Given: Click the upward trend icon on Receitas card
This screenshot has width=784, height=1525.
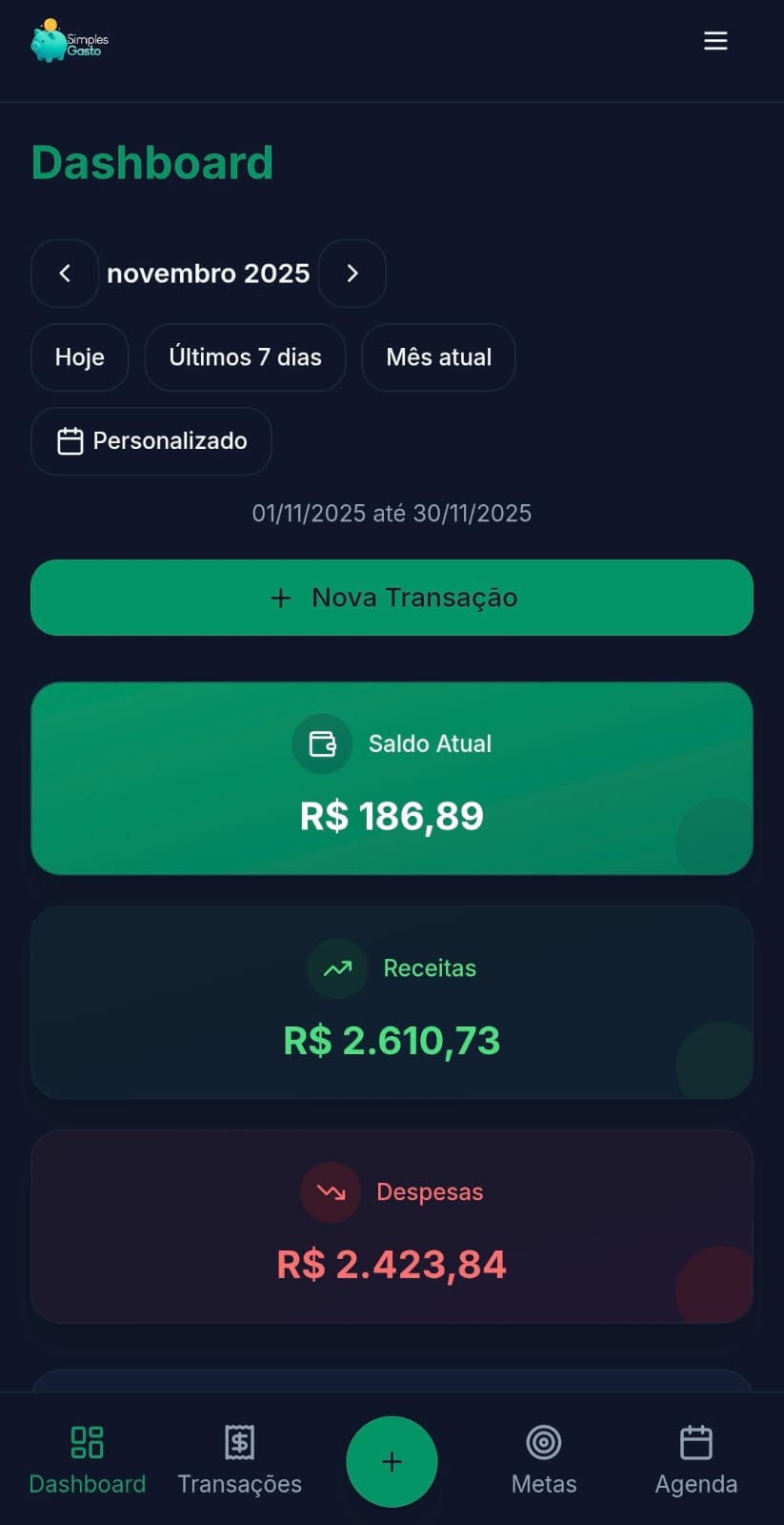Looking at the screenshot, I should pyautogui.click(x=337, y=967).
